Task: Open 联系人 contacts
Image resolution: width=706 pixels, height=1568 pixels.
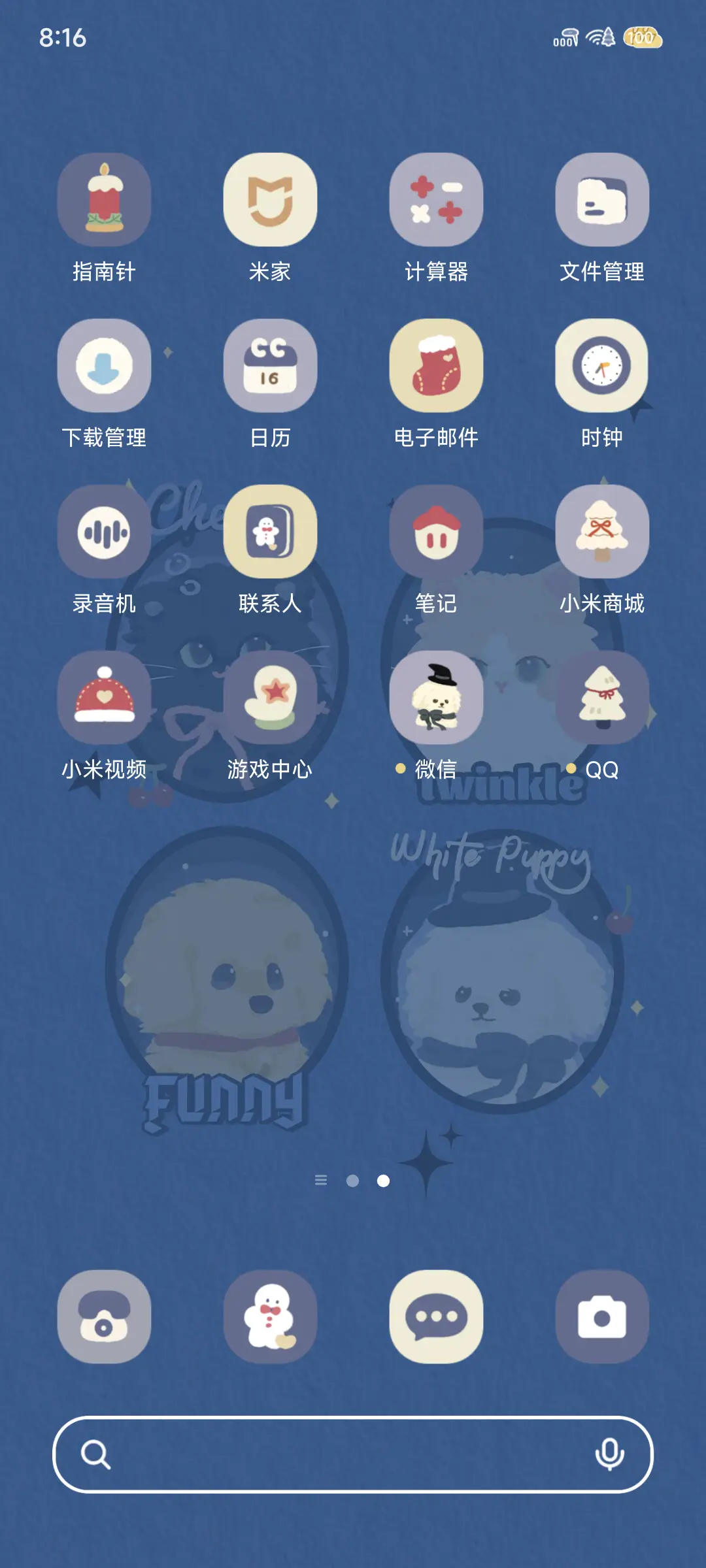Action: pos(271,532)
